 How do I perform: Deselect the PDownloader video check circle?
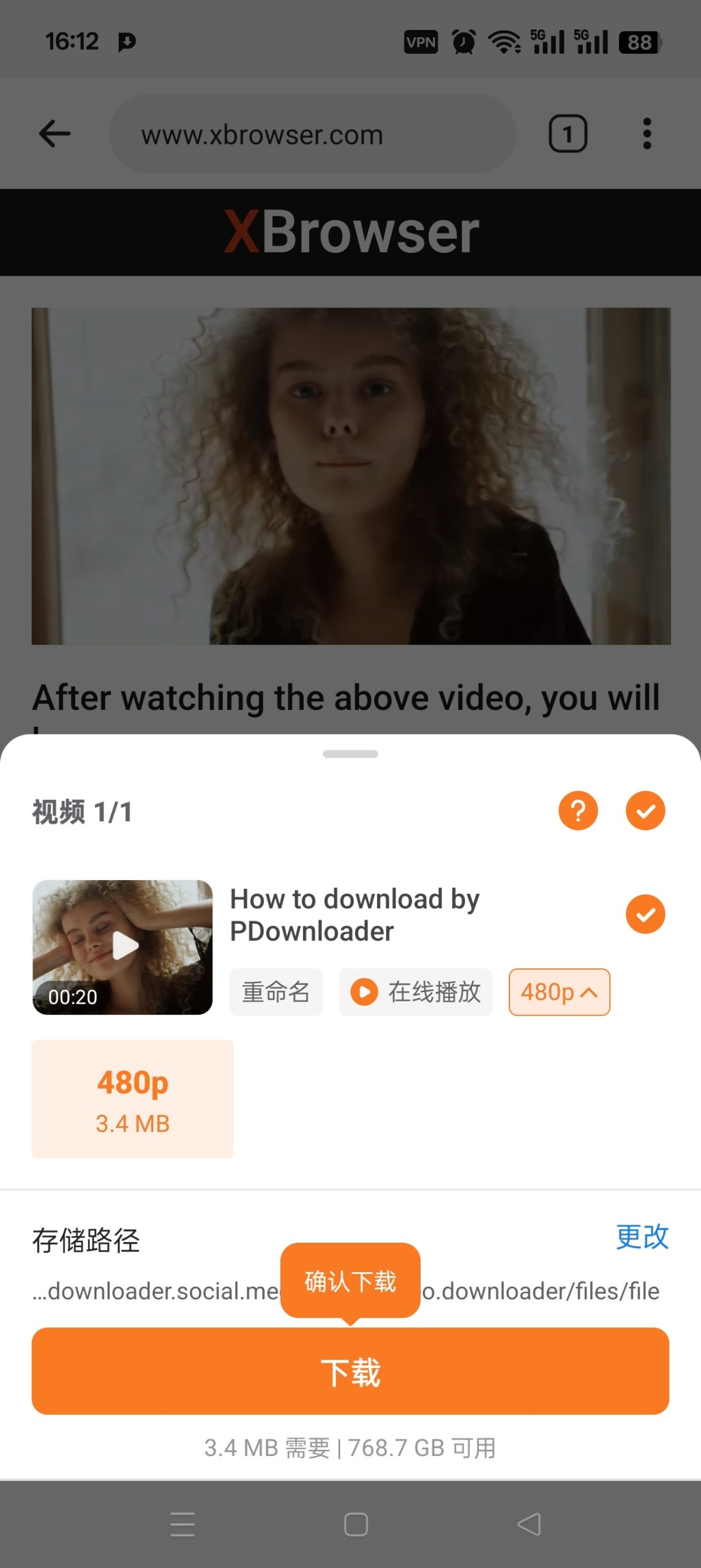pos(645,914)
